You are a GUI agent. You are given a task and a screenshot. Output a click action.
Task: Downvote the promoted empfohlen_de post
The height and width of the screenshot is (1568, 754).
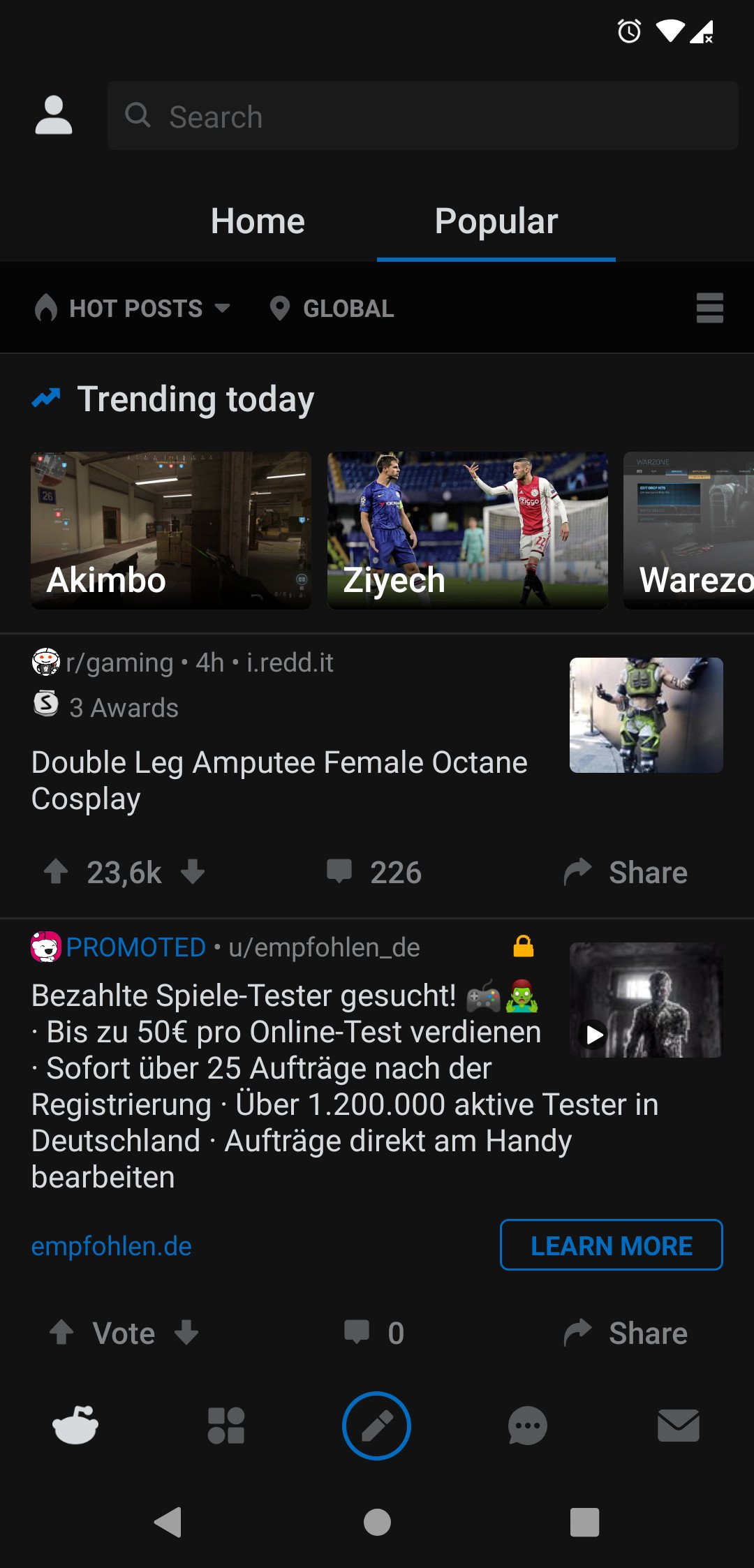(x=184, y=1331)
